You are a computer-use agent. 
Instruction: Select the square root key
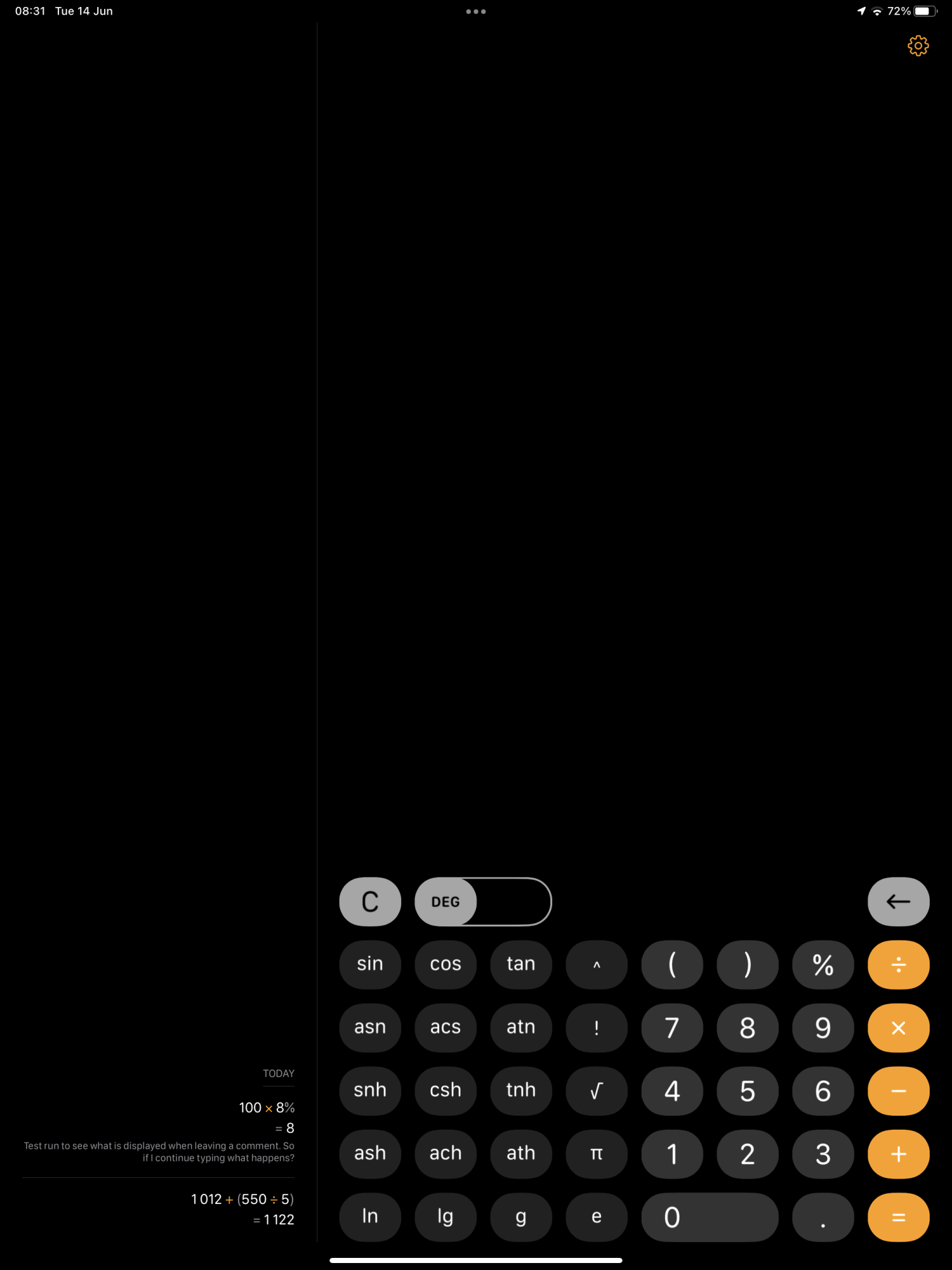[x=596, y=1090]
